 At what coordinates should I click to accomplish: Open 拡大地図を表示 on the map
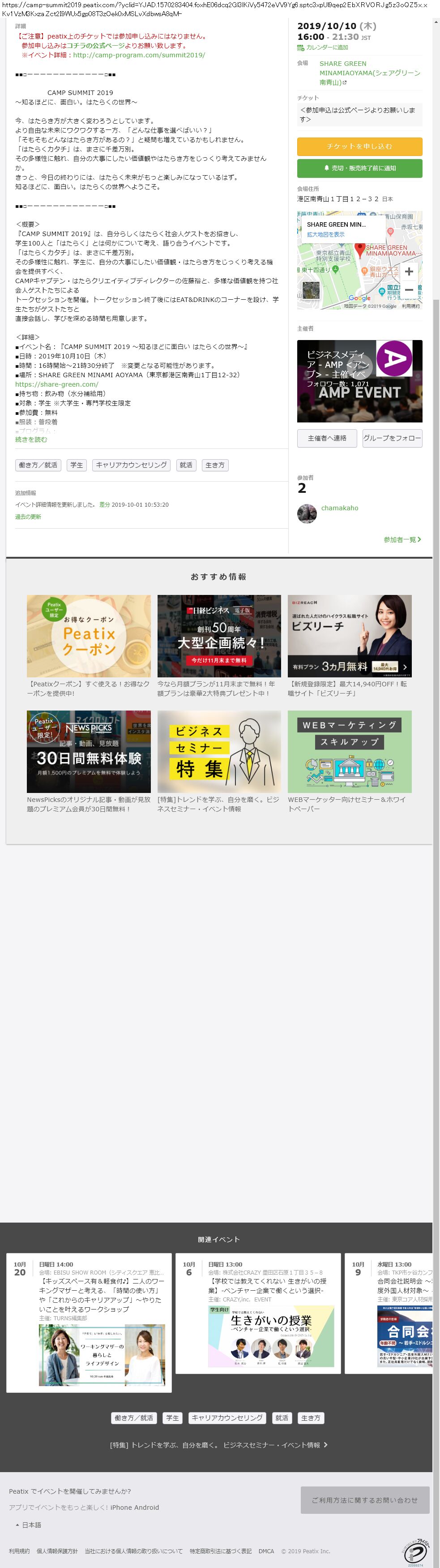(x=325, y=234)
